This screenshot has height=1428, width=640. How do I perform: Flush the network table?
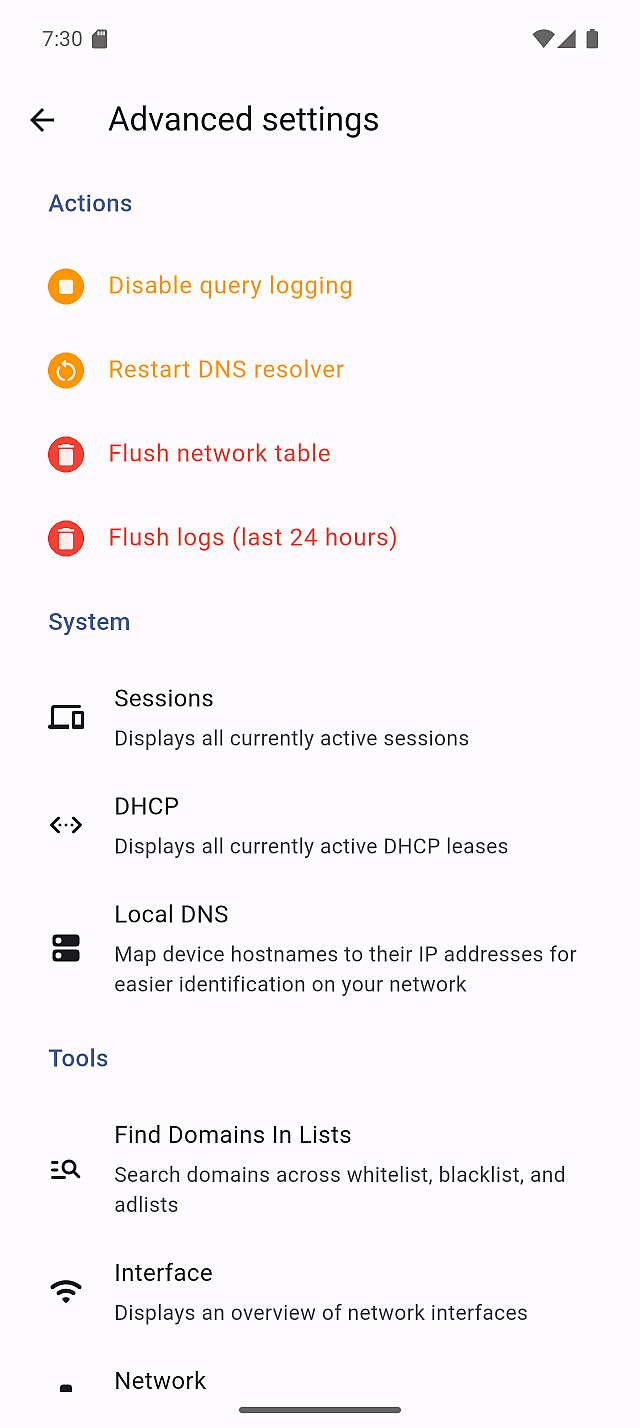pos(219,454)
